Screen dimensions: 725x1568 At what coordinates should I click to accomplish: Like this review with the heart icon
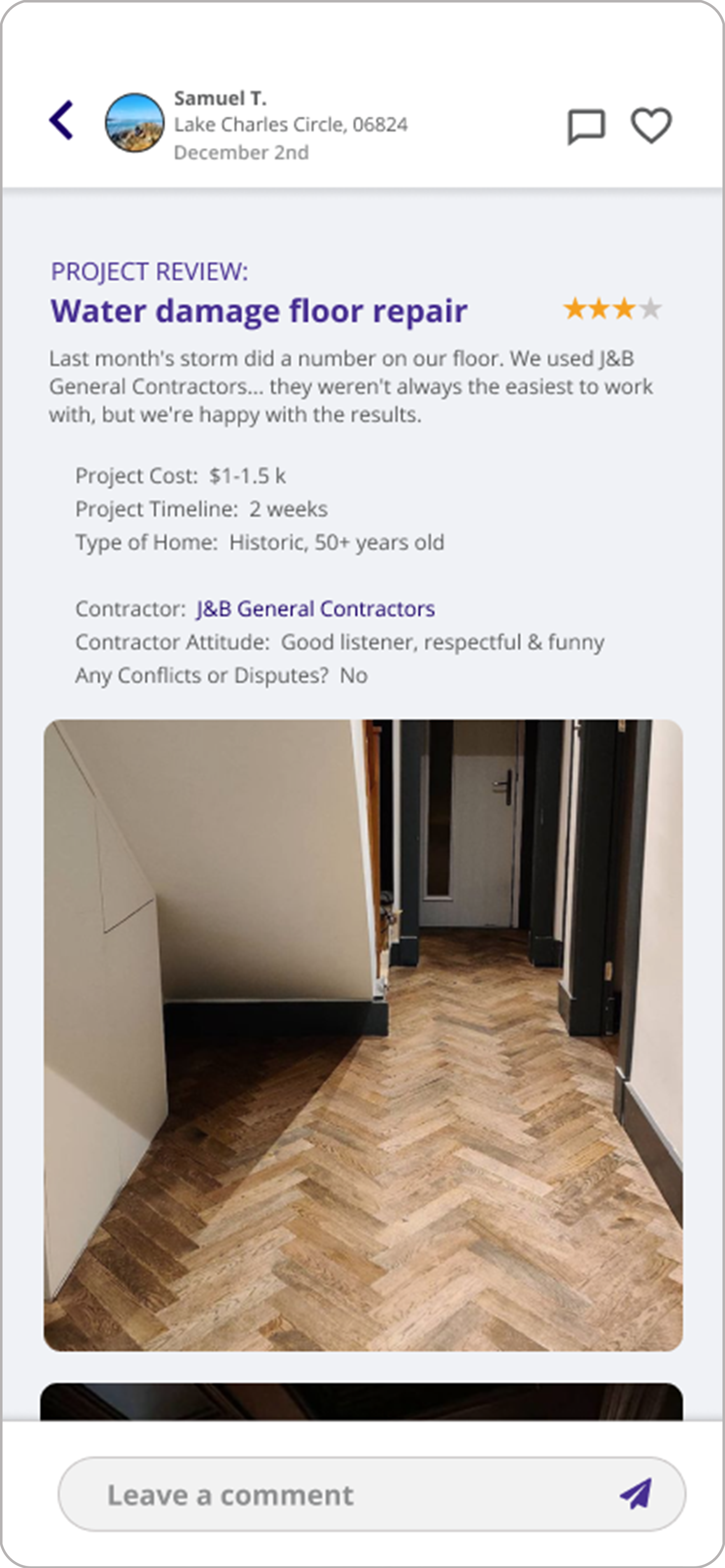[651, 125]
